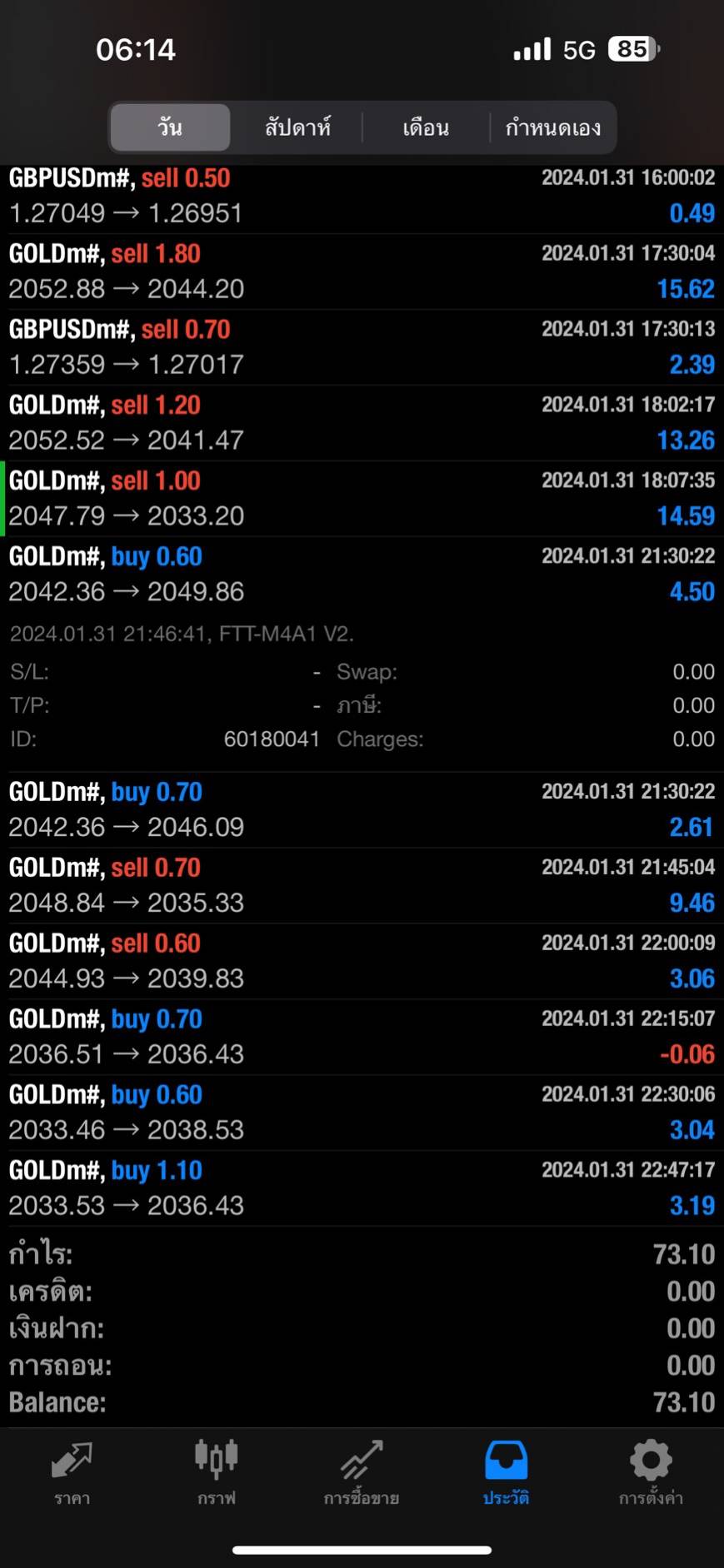Expand the GOLDm# sell 0.70 trade
Image resolution: width=724 pixels, height=1568 pixels.
(x=362, y=885)
